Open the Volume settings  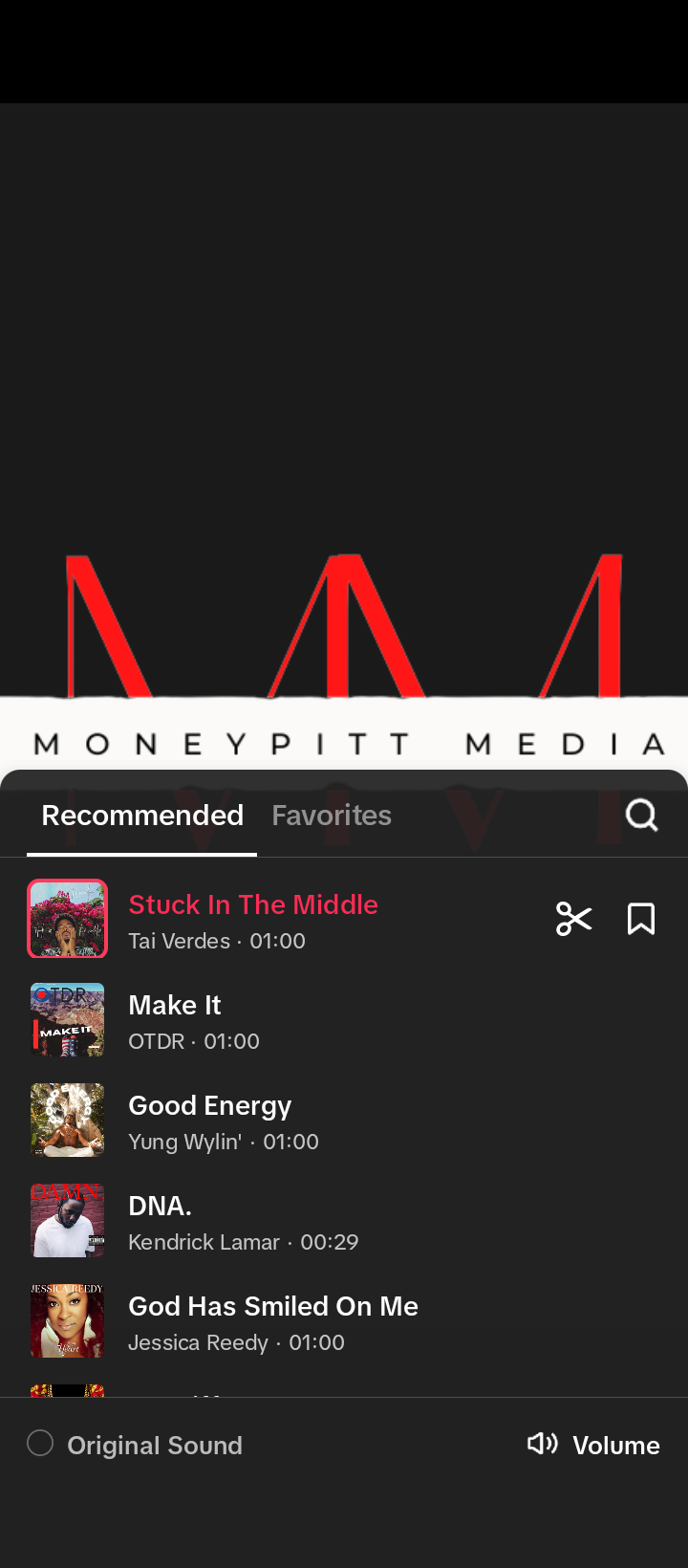coord(593,1445)
